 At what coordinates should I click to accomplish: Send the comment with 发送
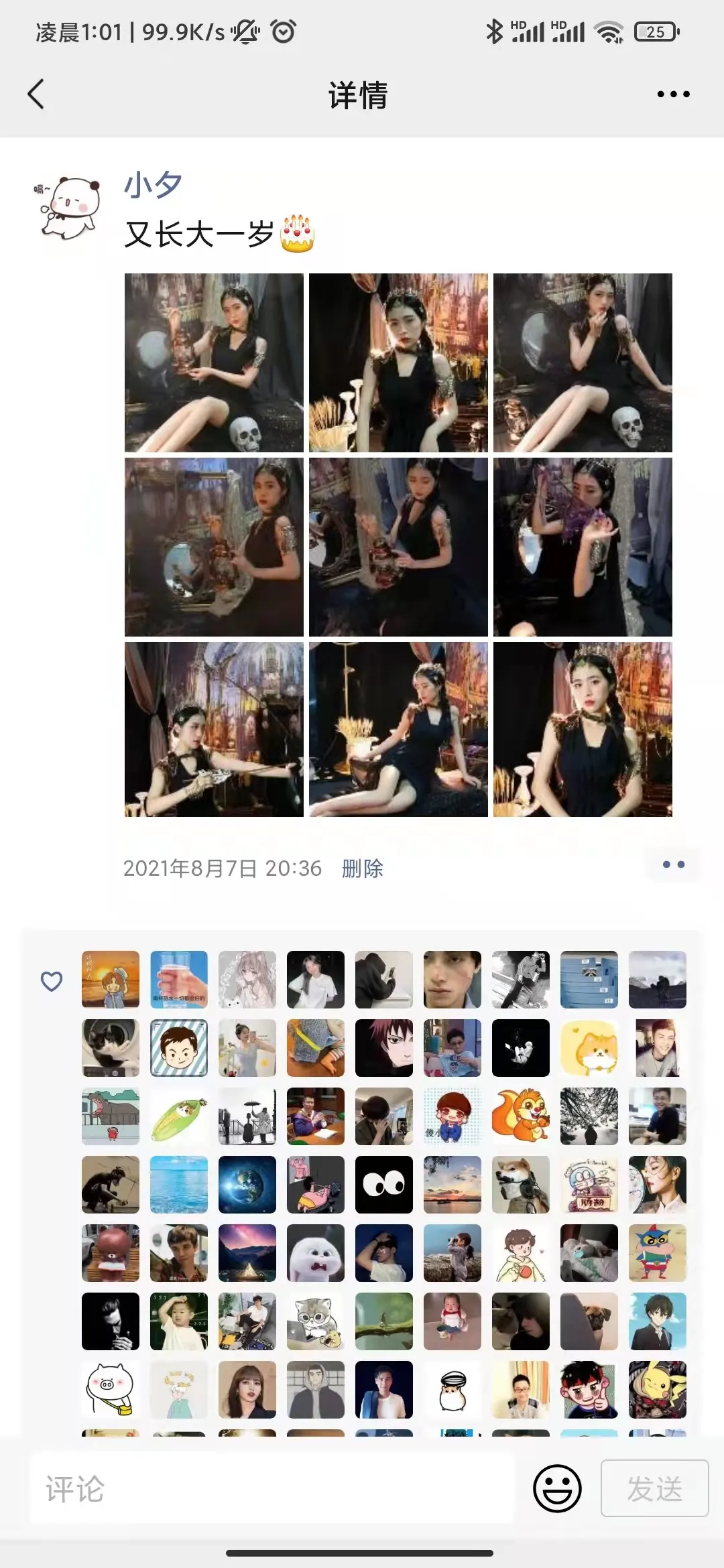(x=654, y=1489)
